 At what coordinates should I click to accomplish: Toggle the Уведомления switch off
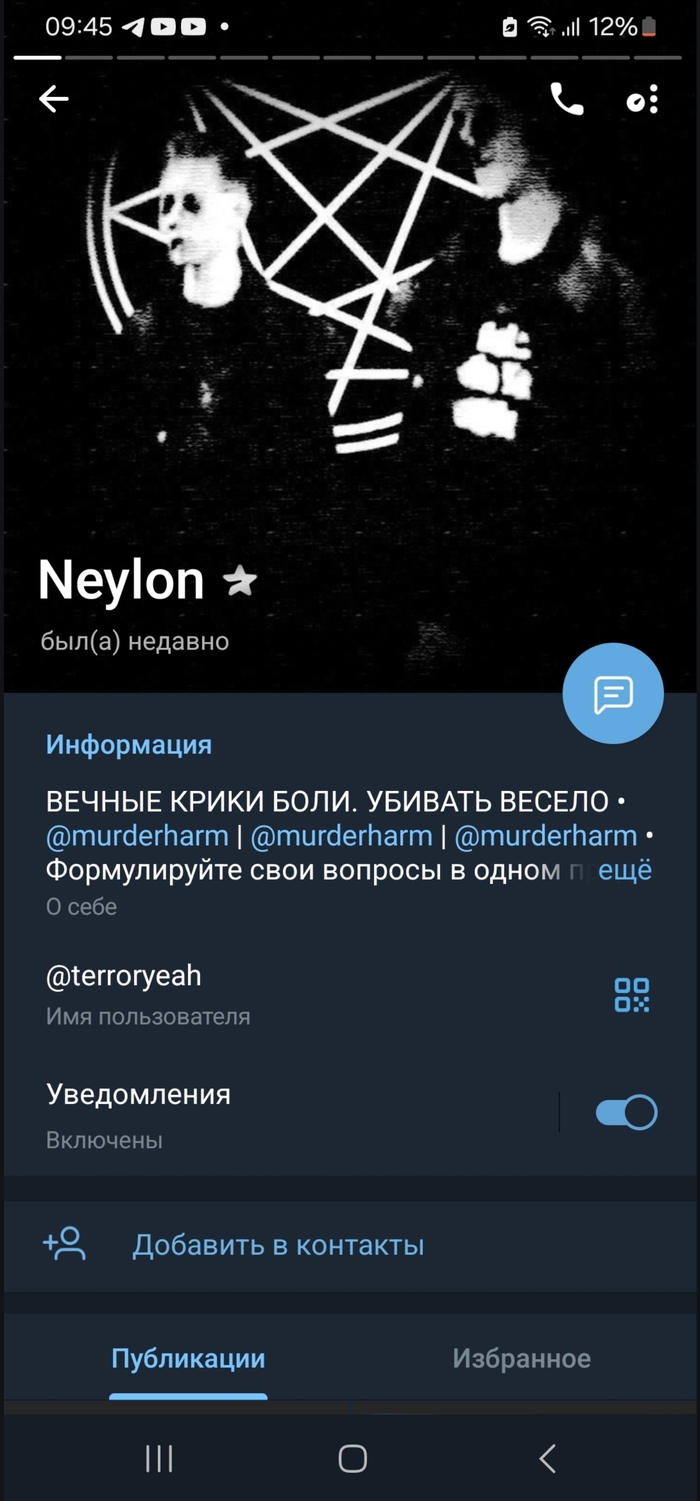point(626,1112)
